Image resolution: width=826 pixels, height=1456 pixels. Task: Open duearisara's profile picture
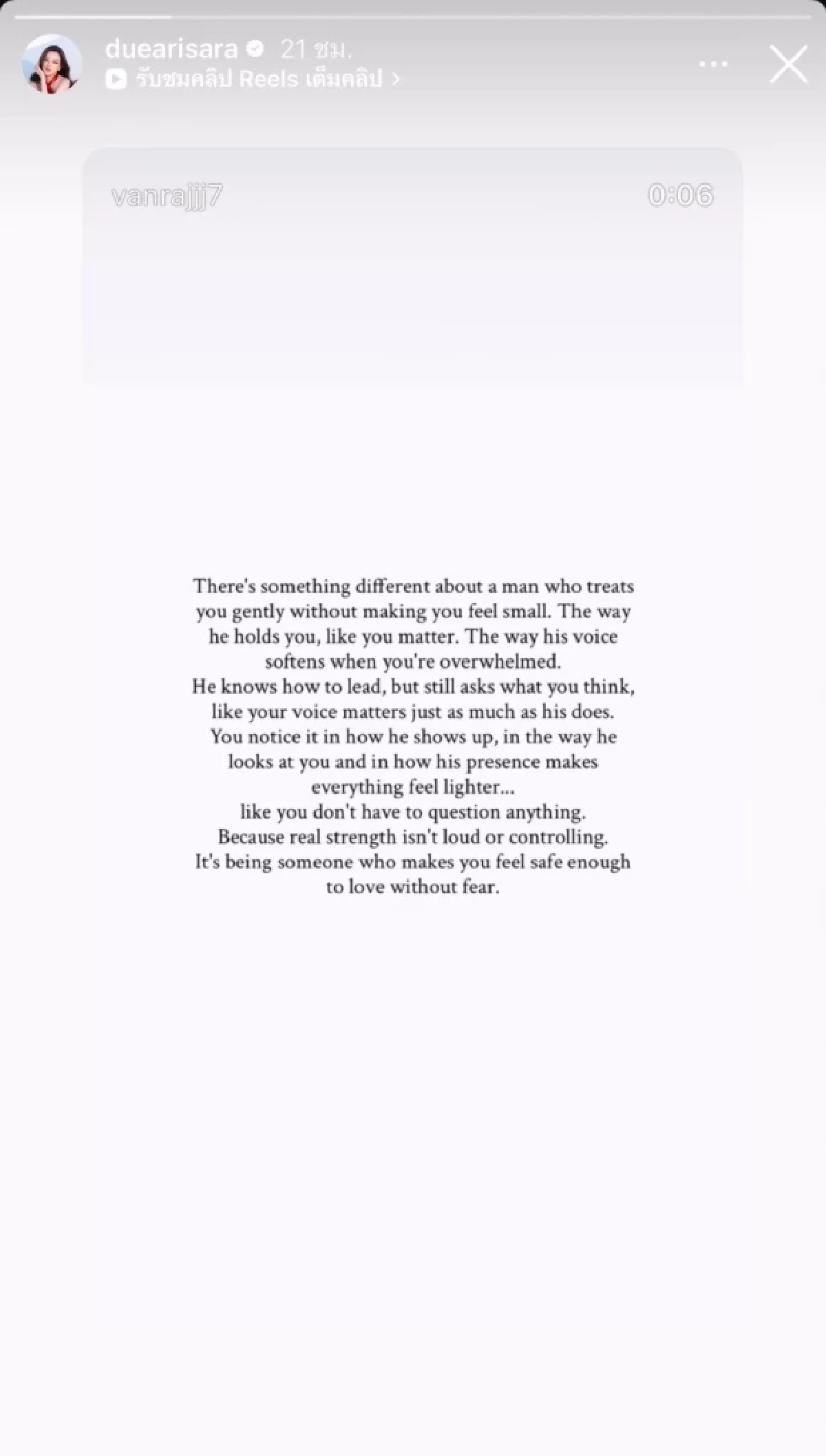tap(52, 64)
